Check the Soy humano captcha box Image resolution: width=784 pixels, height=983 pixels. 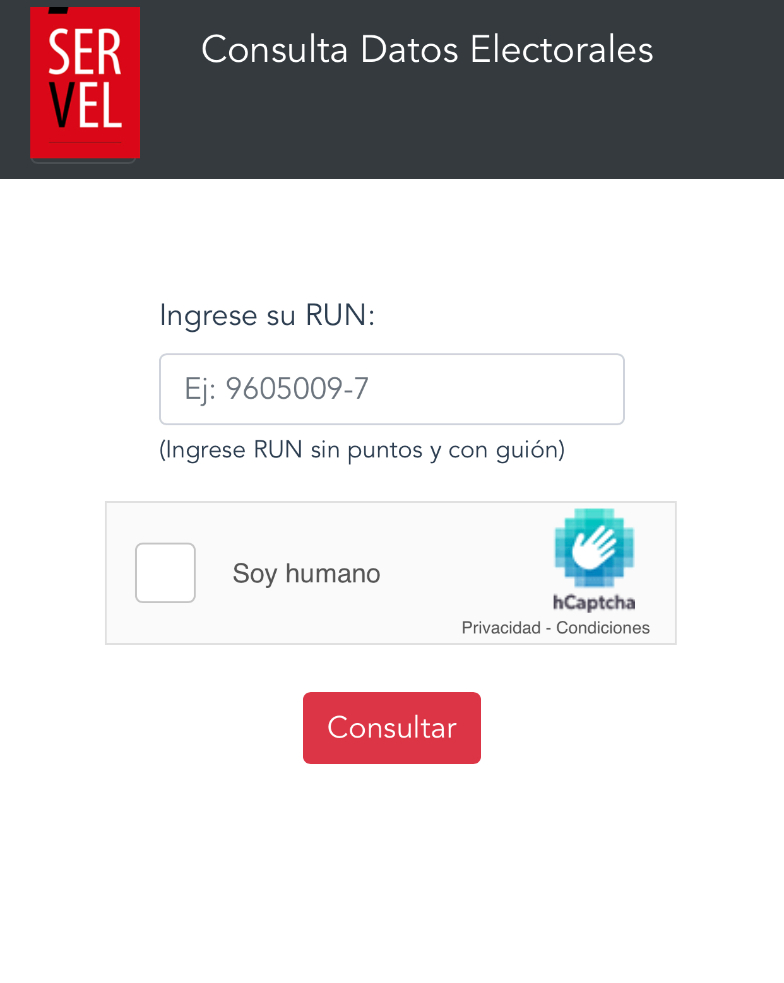click(x=165, y=573)
